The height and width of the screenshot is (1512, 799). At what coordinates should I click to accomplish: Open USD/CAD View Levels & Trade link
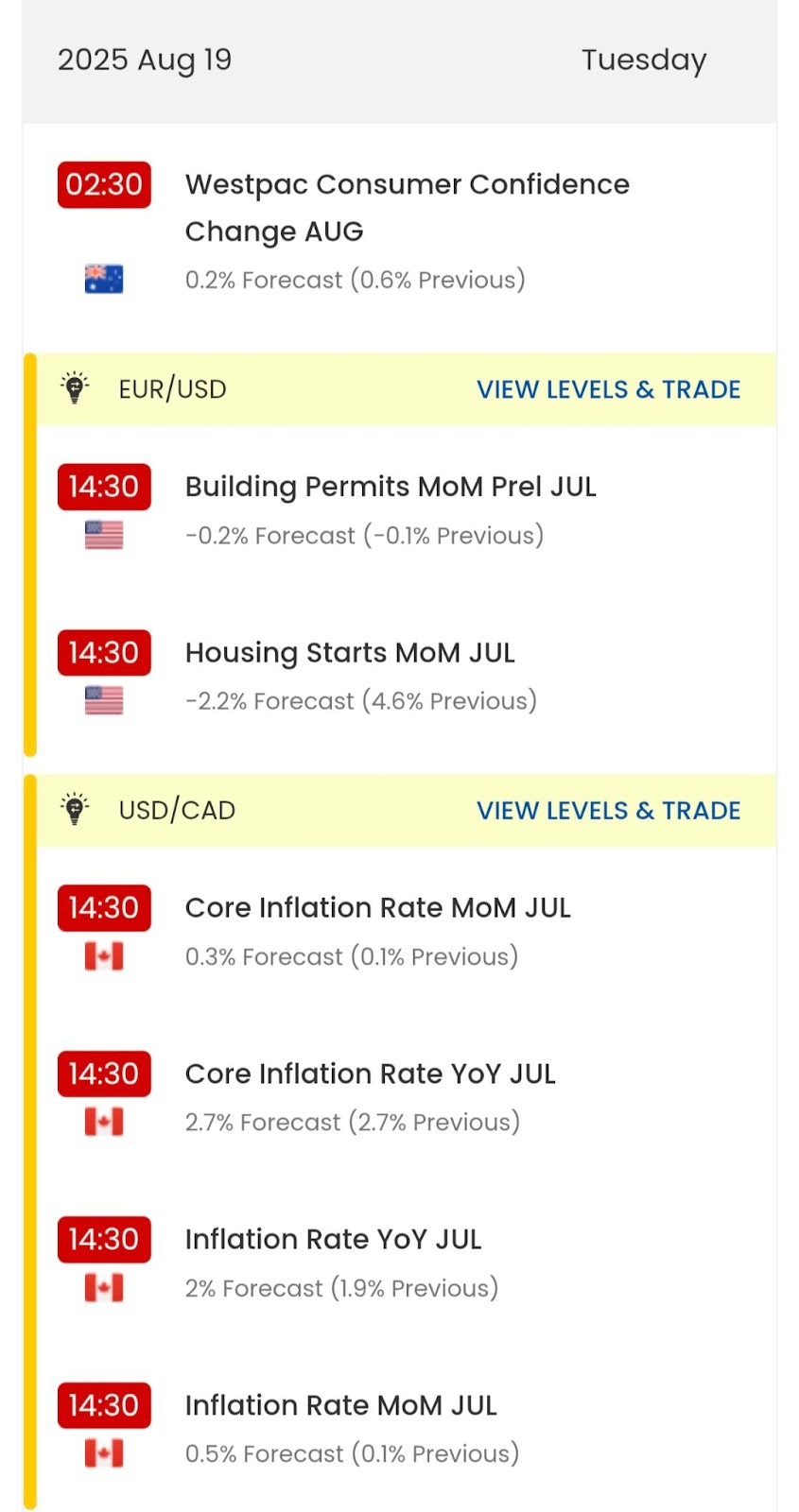point(608,811)
